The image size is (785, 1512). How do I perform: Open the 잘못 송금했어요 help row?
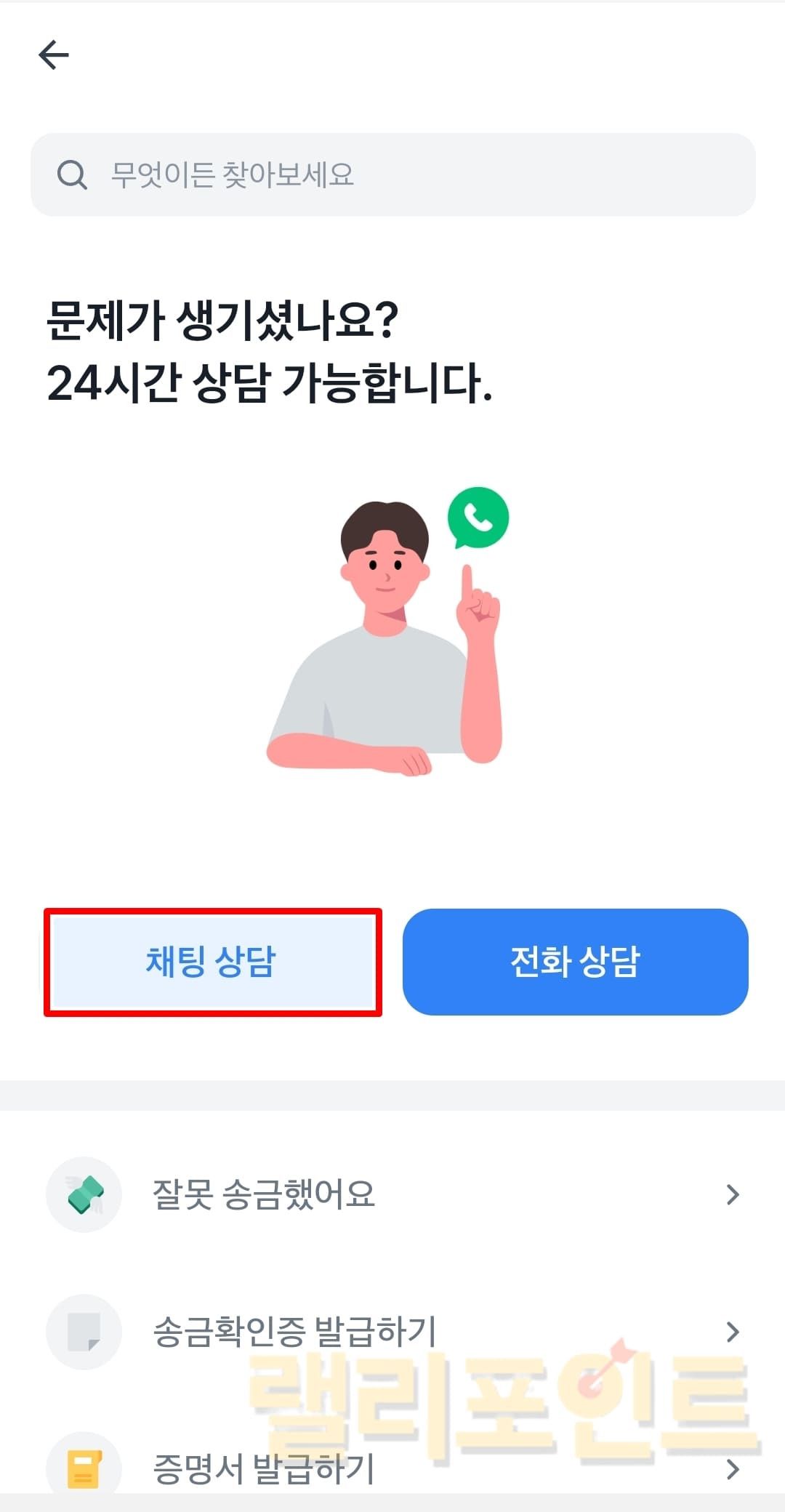(x=392, y=1194)
